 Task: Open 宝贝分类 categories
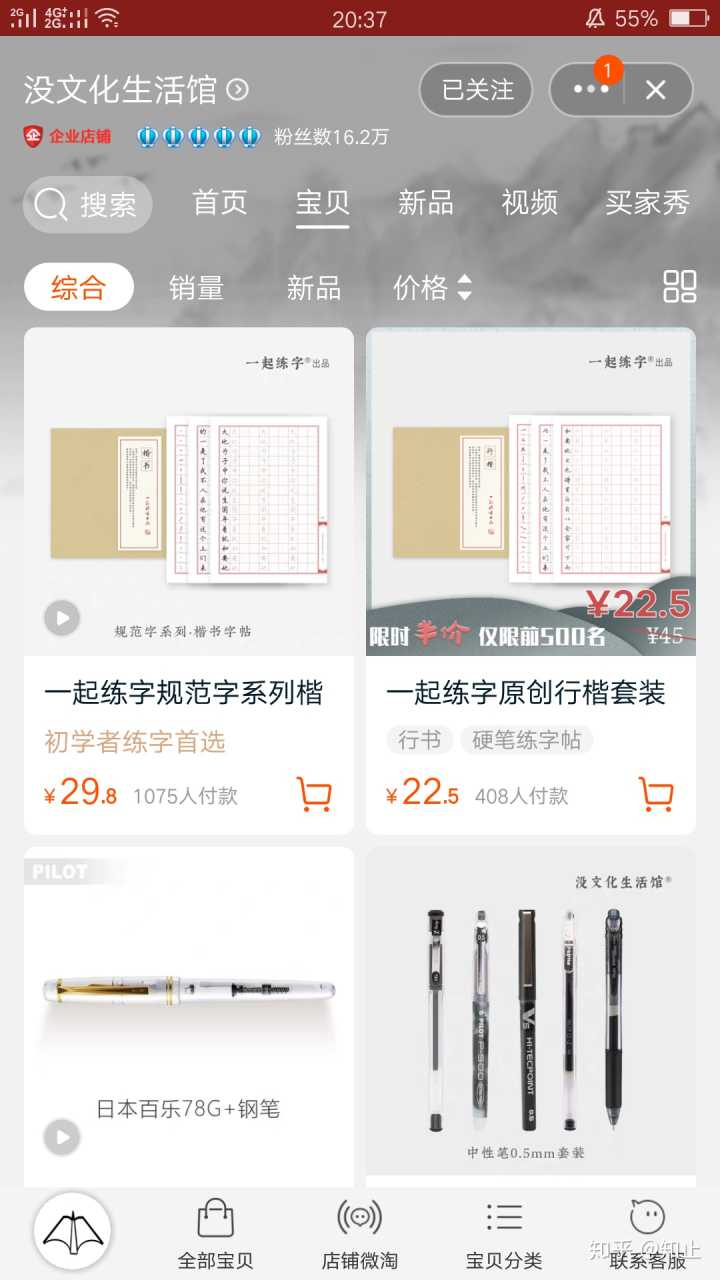[504, 1235]
